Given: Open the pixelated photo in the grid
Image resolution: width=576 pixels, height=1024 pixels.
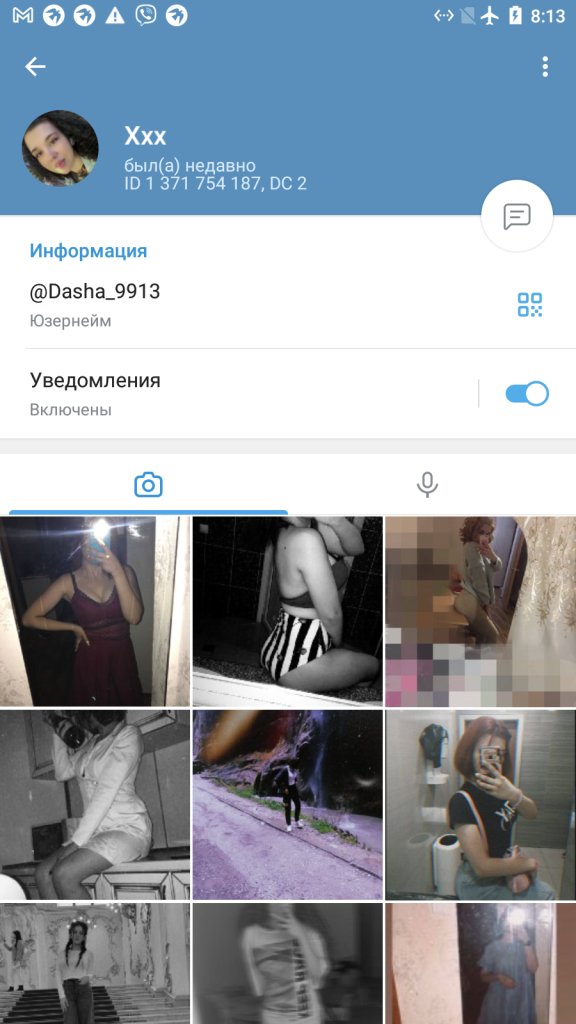Looking at the screenshot, I should coord(481,612).
